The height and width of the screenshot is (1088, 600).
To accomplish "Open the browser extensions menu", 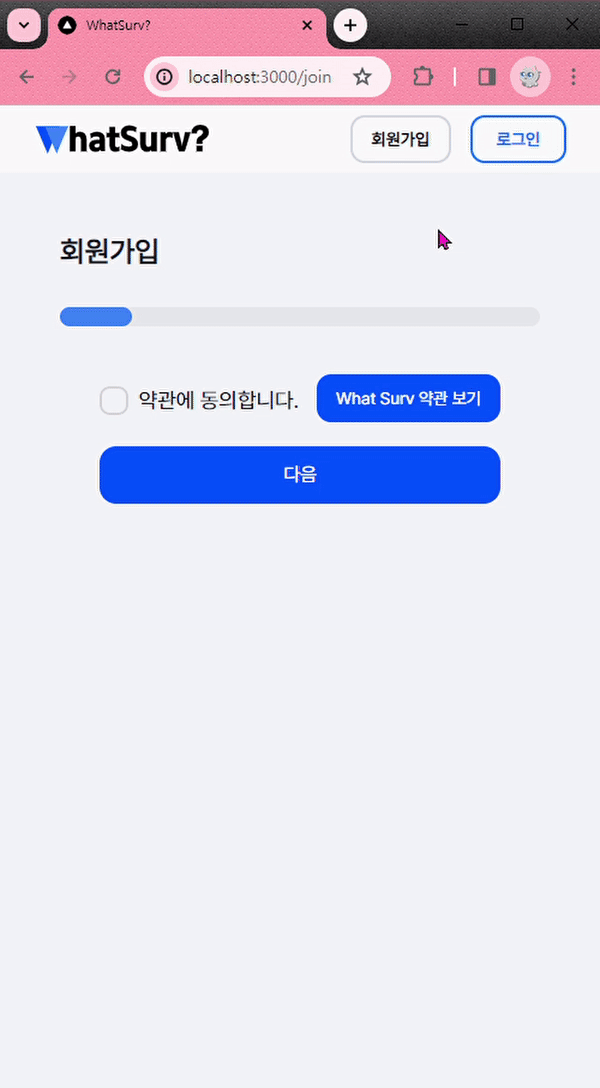I will 423,77.
